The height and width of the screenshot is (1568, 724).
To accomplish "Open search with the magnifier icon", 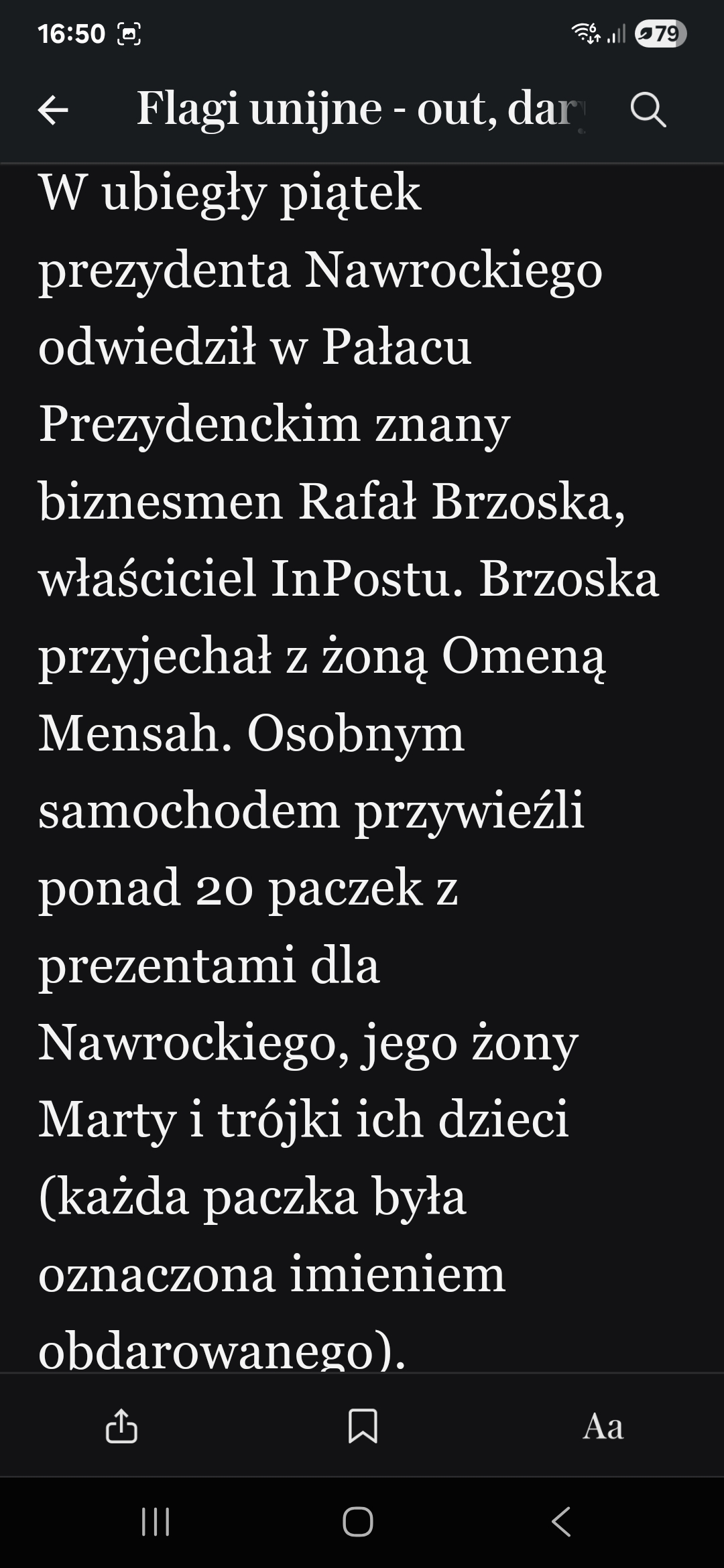I will (x=648, y=110).
